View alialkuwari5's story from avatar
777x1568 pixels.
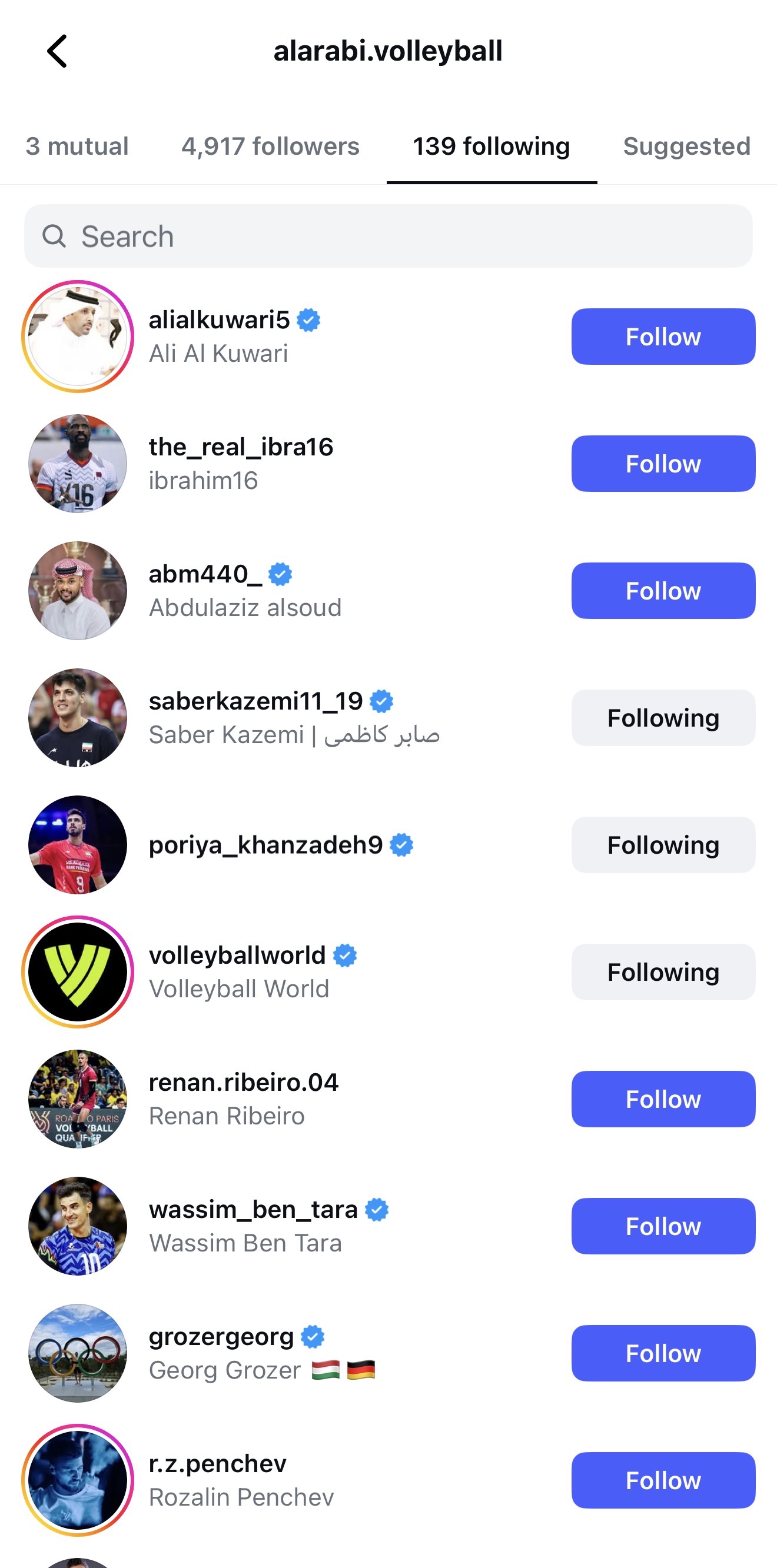pos(77,337)
